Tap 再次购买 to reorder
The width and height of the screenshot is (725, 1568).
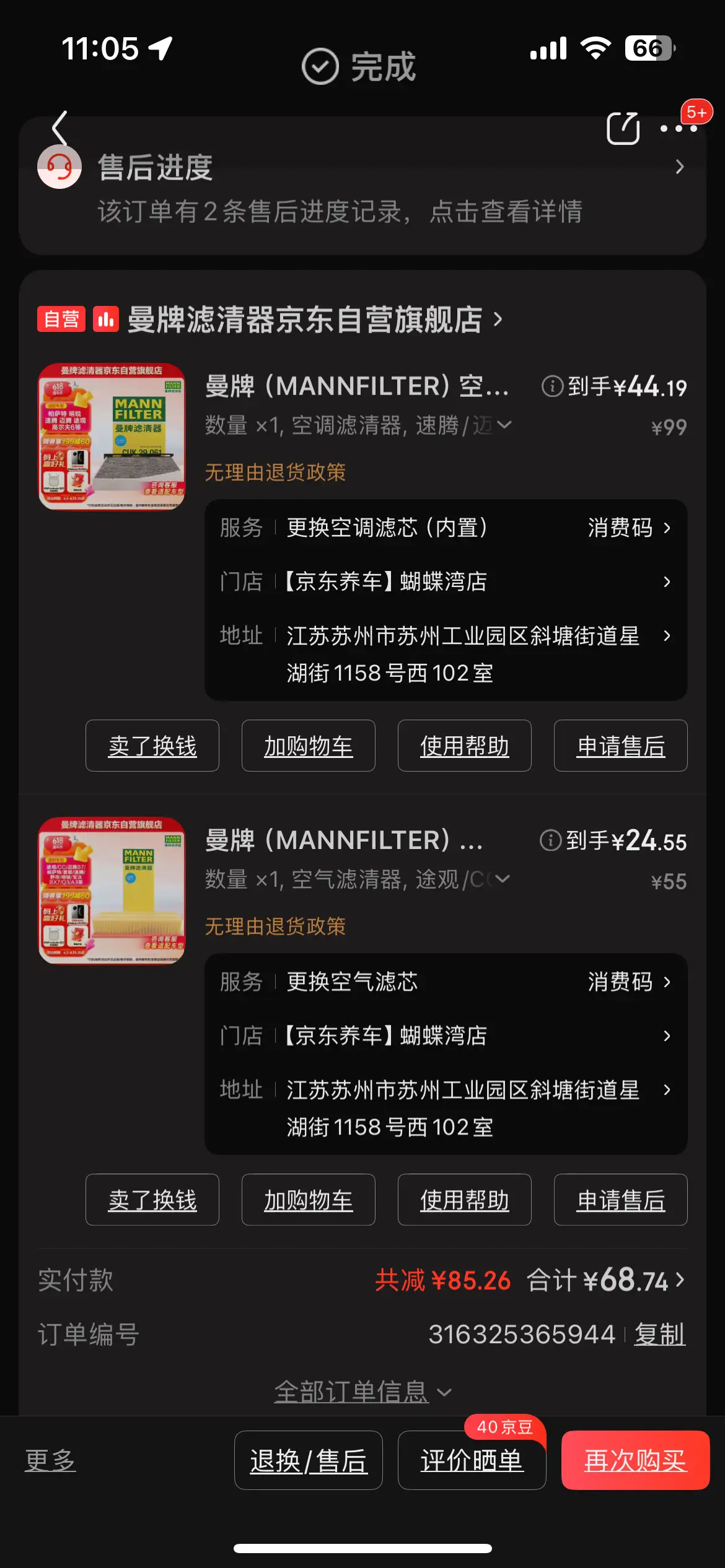[635, 1460]
